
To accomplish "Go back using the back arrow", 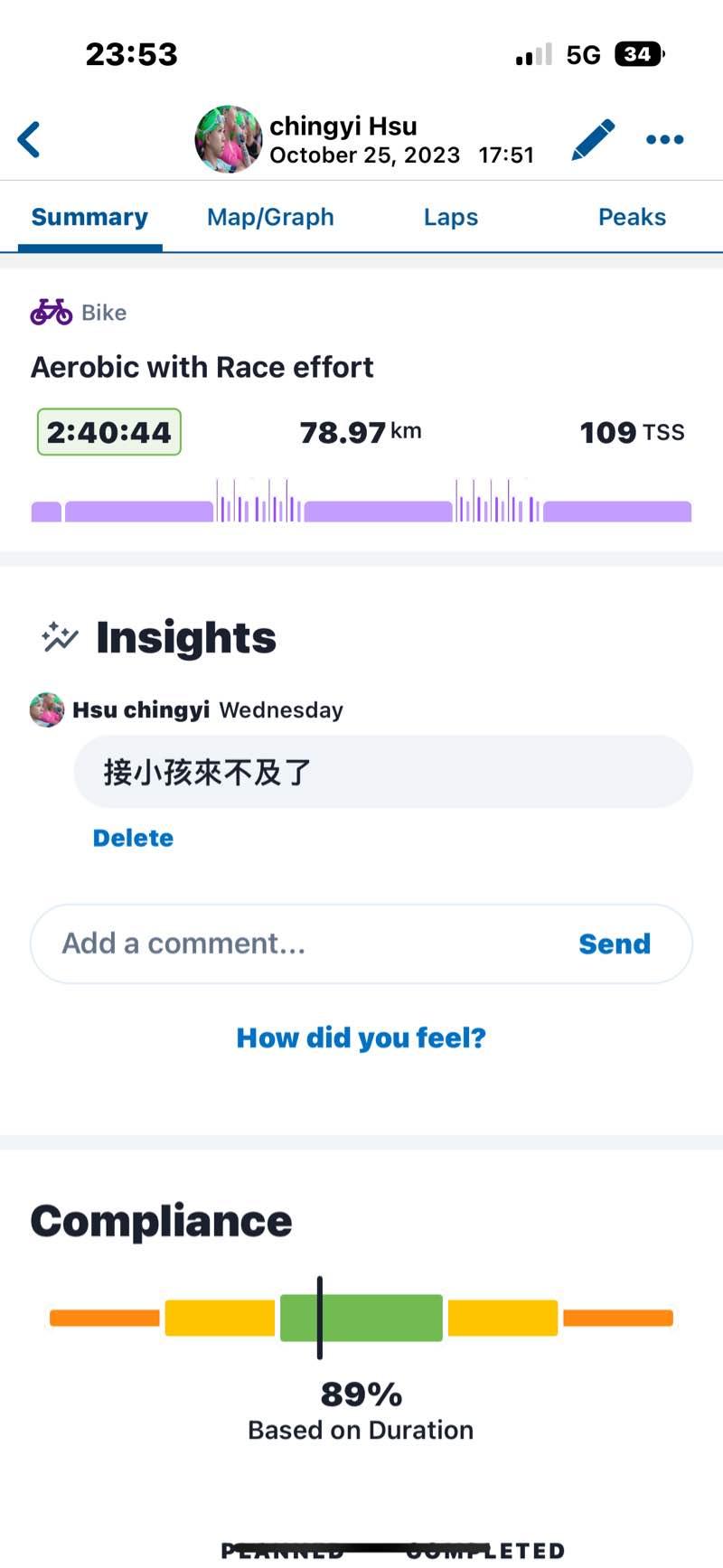I will [29, 140].
